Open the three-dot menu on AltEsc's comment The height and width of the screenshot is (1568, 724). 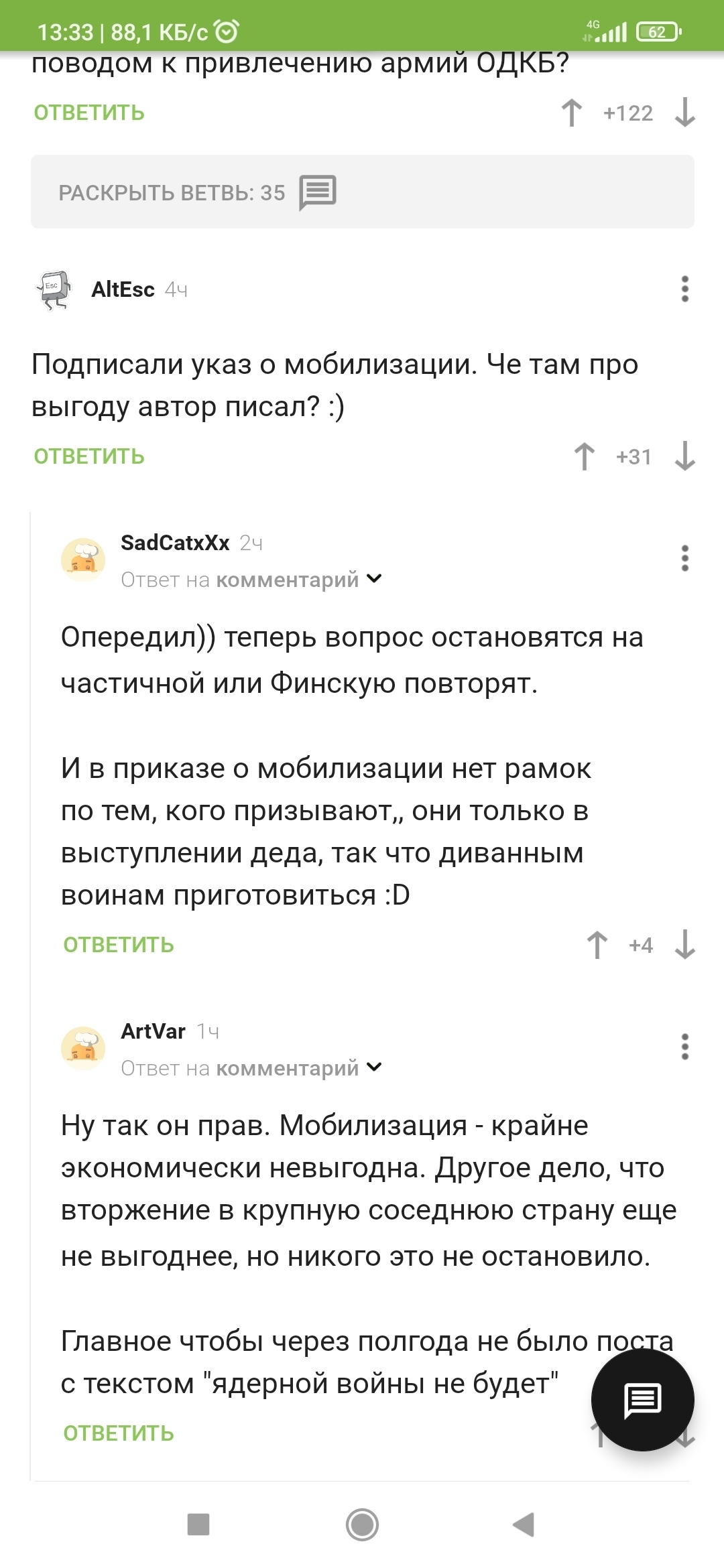[684, 289]
